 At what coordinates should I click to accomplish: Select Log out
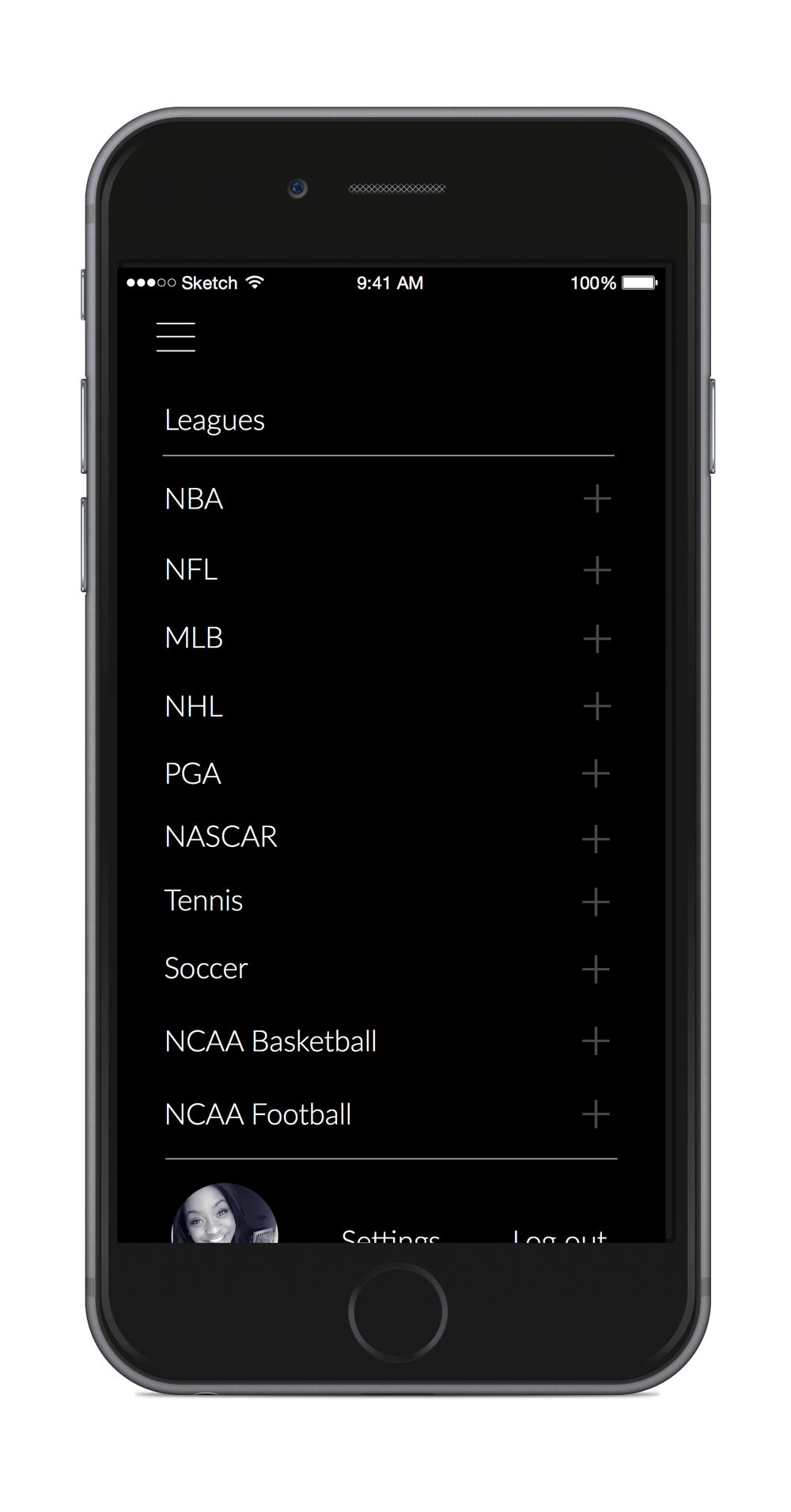pos(560,1235)
